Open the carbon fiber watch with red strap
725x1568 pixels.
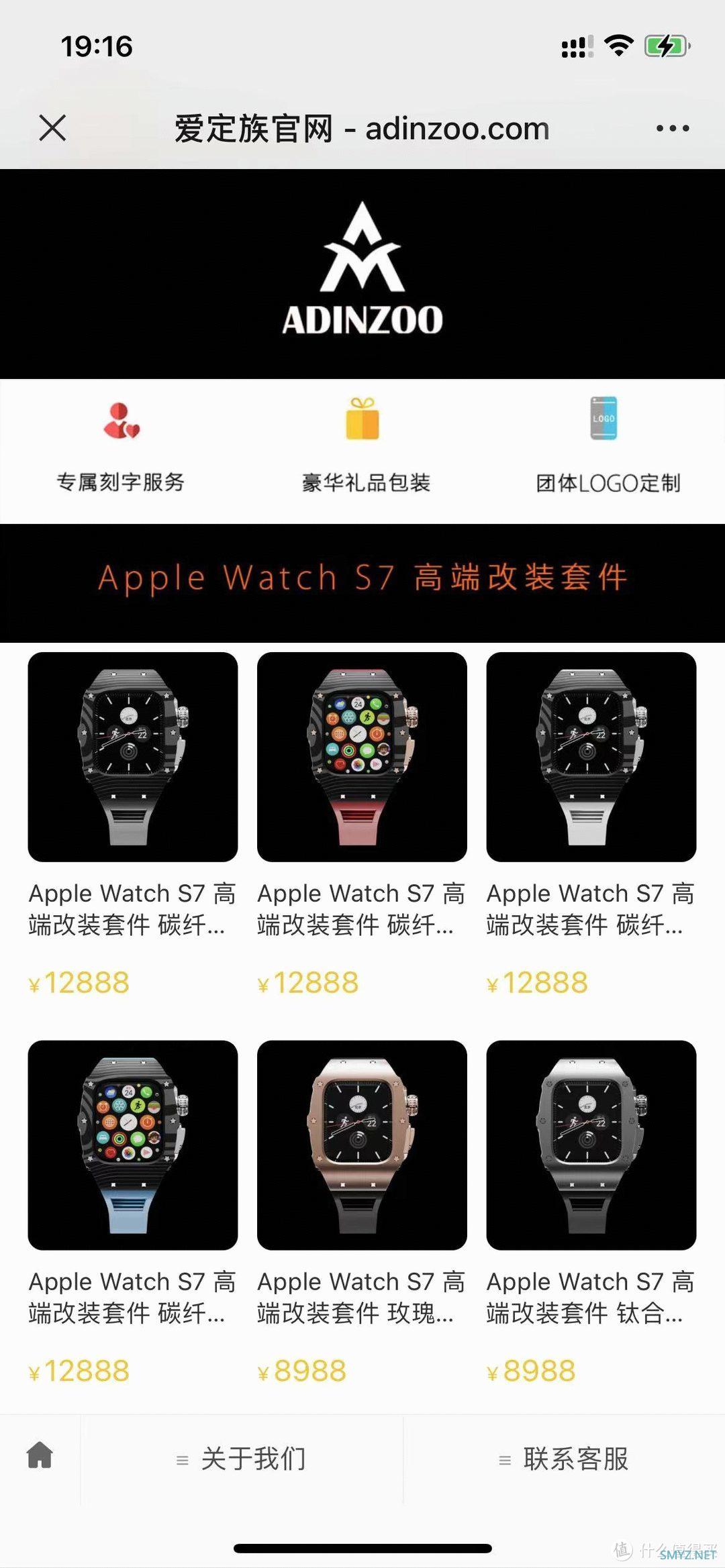(362, 757)
